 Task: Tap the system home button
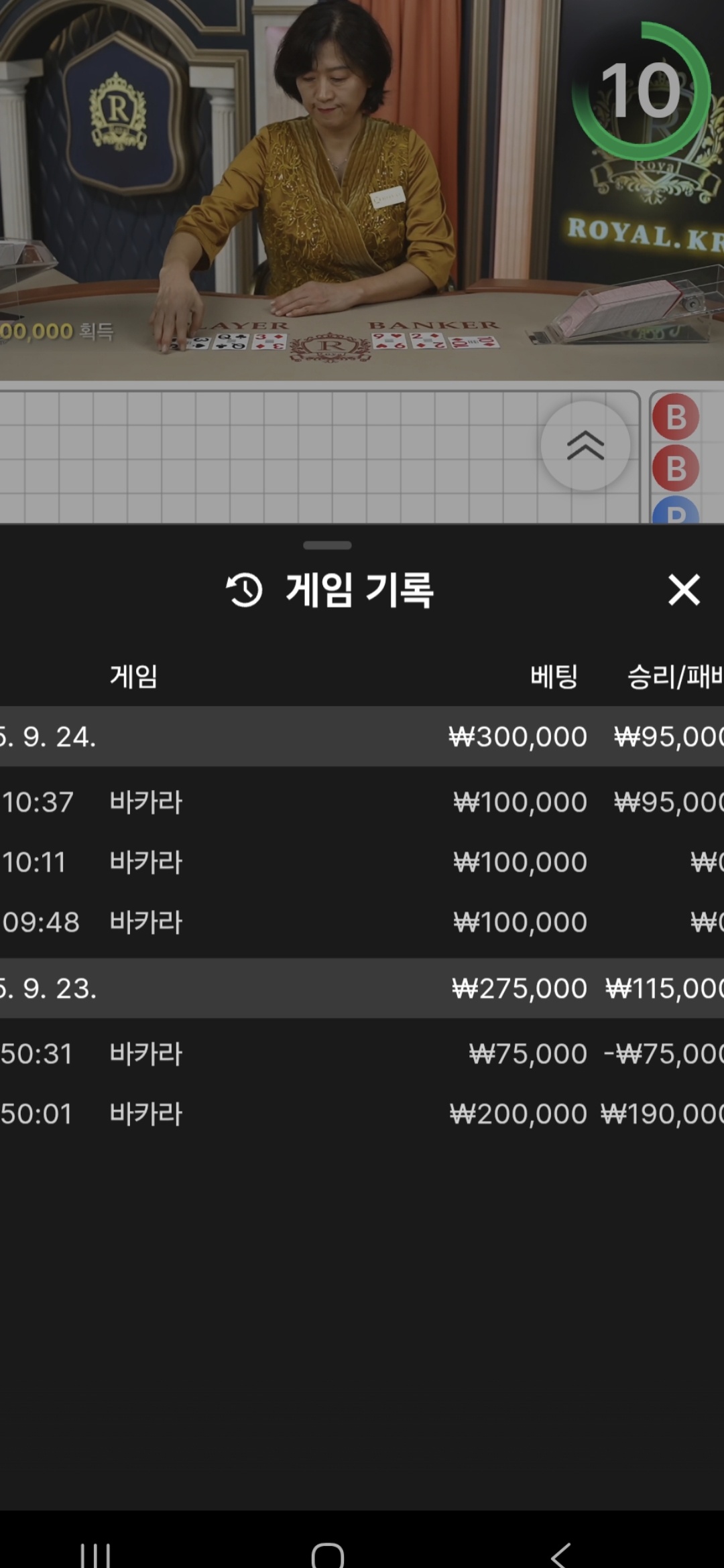click(327, 1553)
